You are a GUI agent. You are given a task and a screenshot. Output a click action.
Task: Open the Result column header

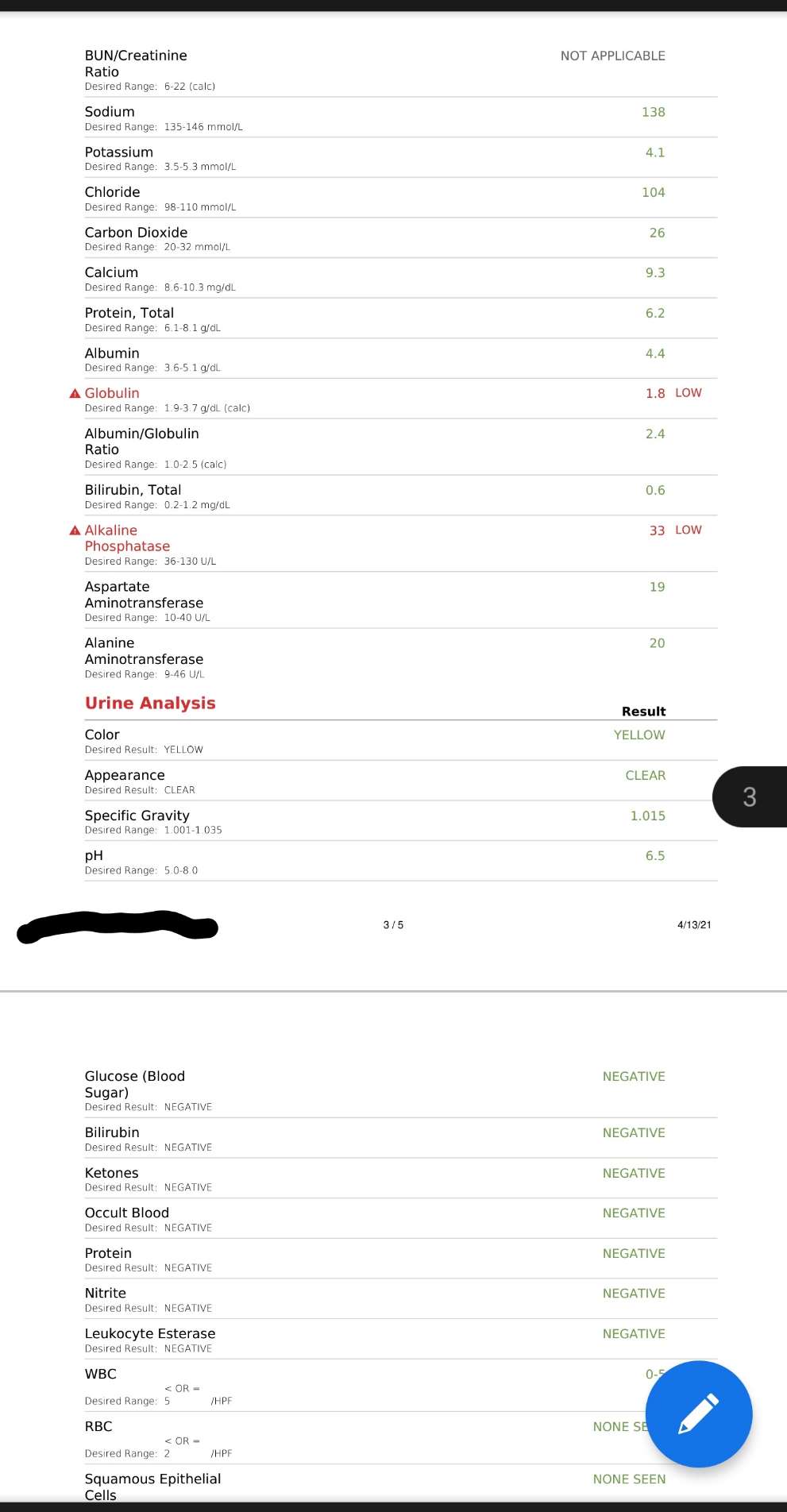(642, 711)
